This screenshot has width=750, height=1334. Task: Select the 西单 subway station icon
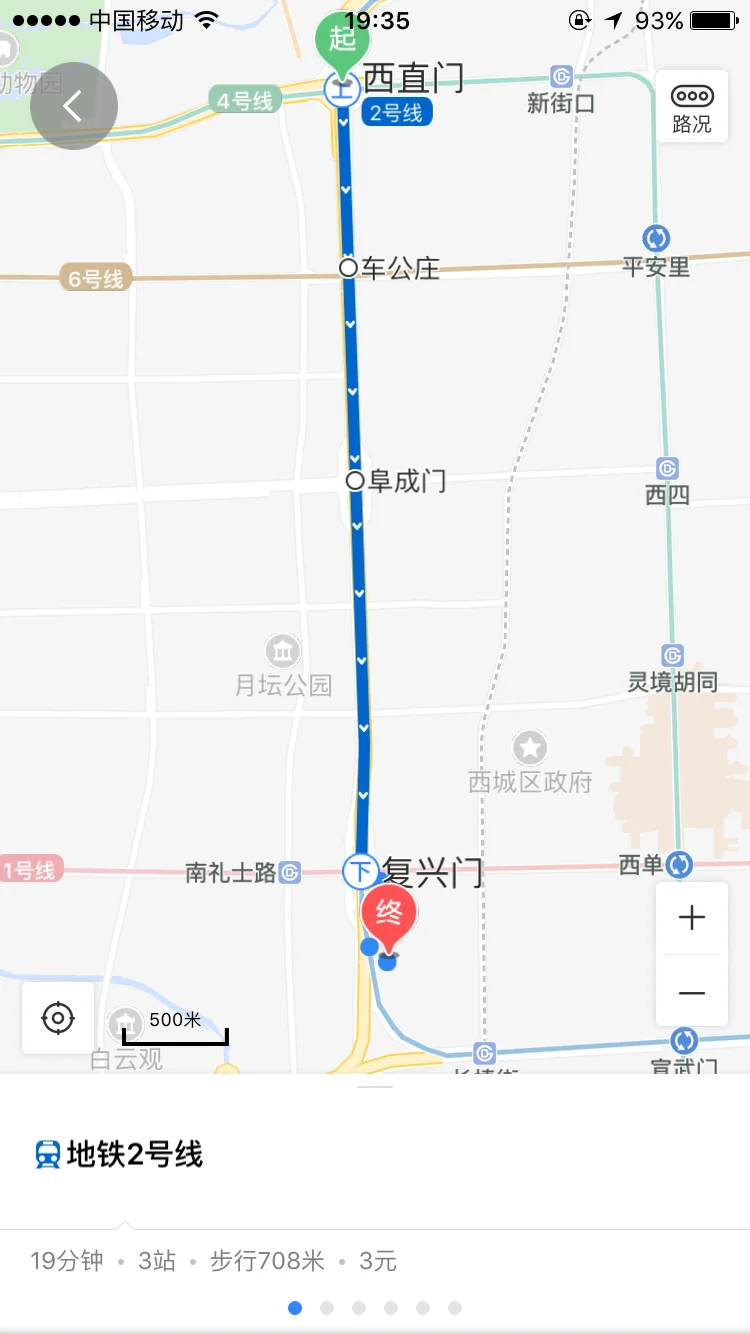click(679, 865)
